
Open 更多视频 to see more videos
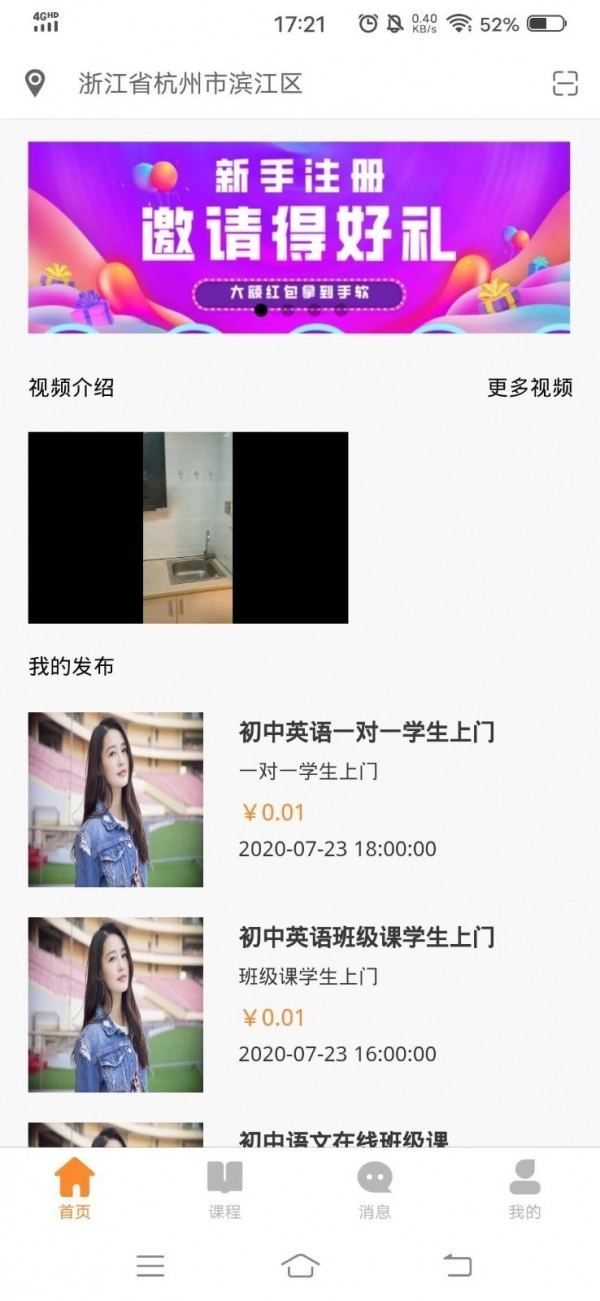coord(529,388)
